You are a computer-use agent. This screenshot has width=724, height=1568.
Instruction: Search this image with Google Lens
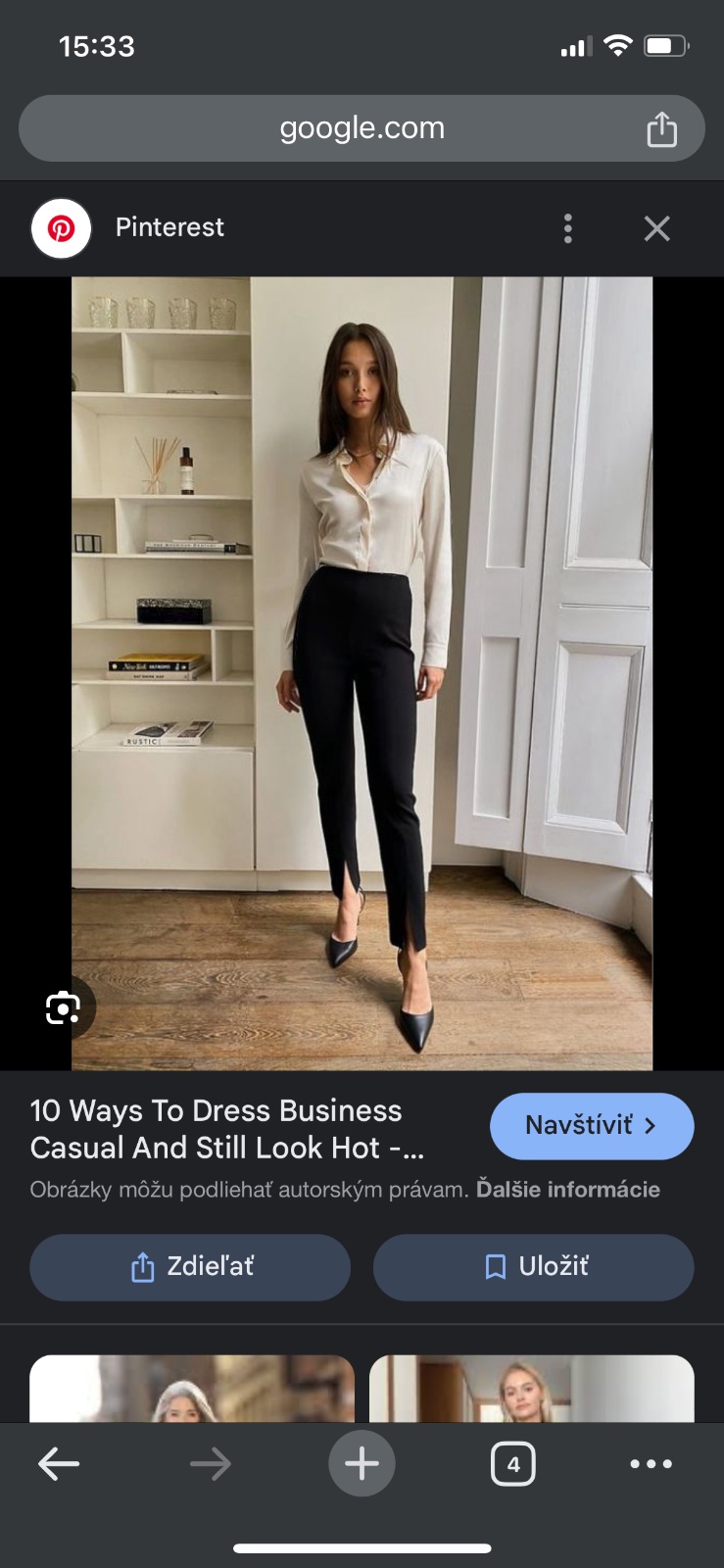pos(64,1007)
